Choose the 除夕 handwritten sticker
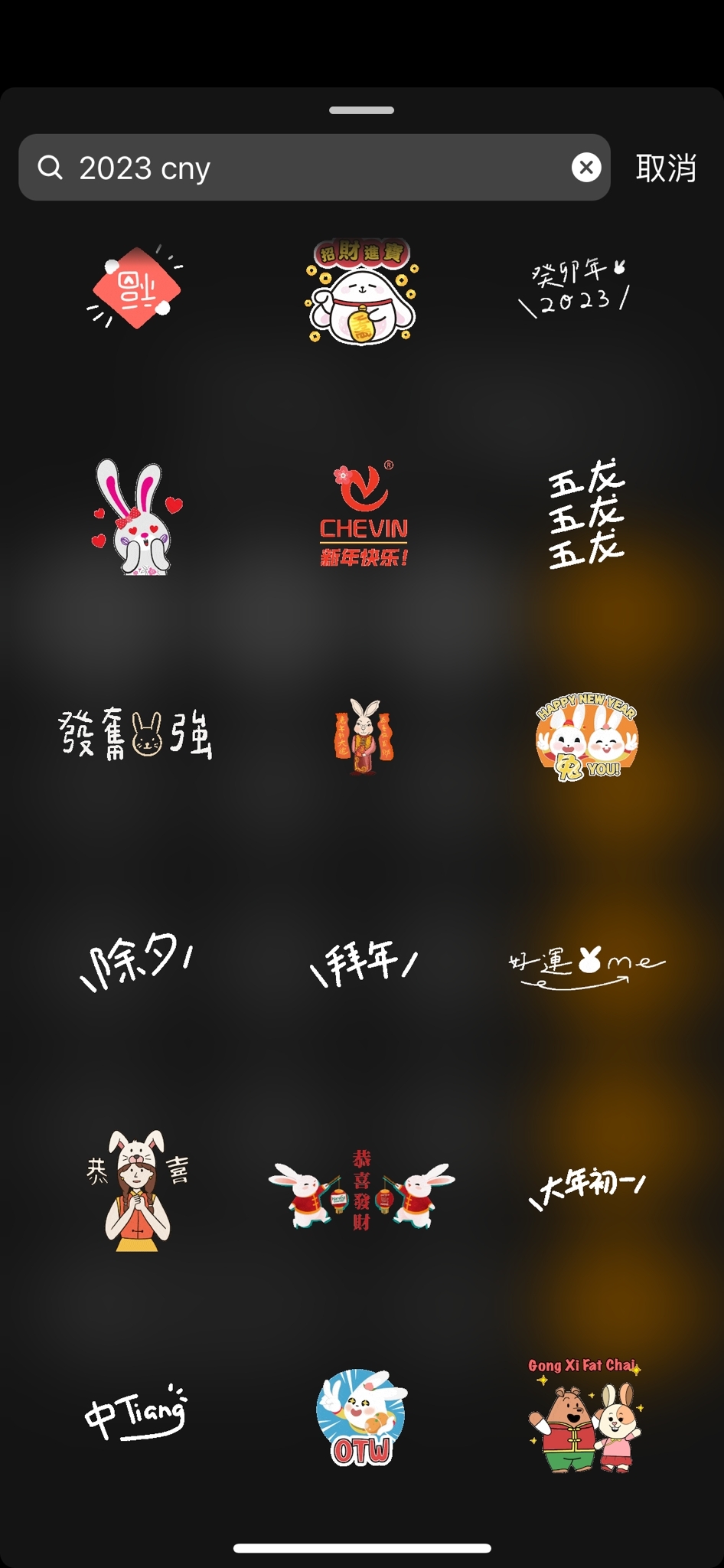 point(137,961)
